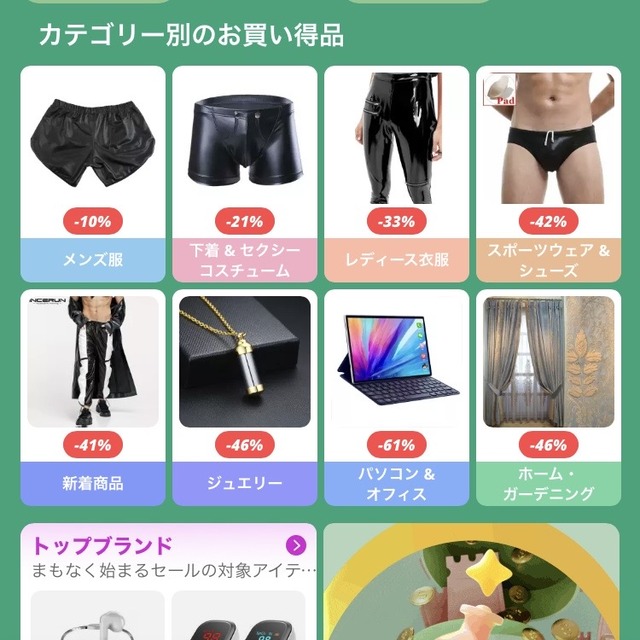Open ホーム・ガーデニング category card
This screenshot has width=640, height=640.
click(x=548, y=398)
